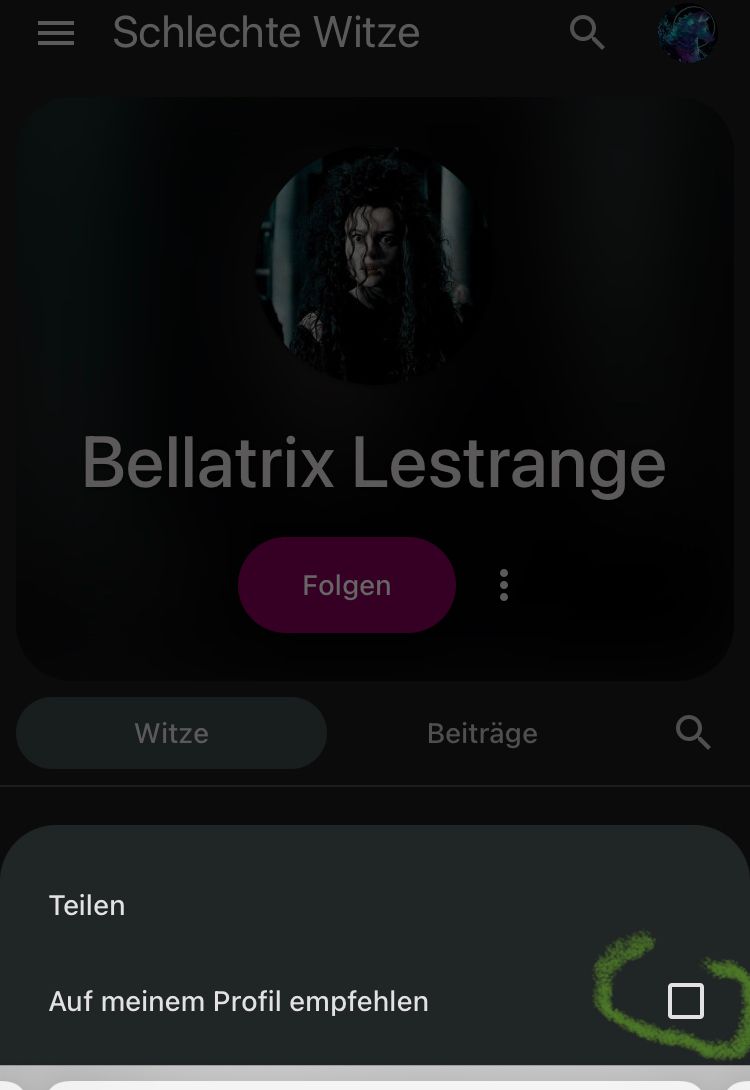Select Teilen to share the profile
Screen dimensions: 750x1090
click(87, 905)
